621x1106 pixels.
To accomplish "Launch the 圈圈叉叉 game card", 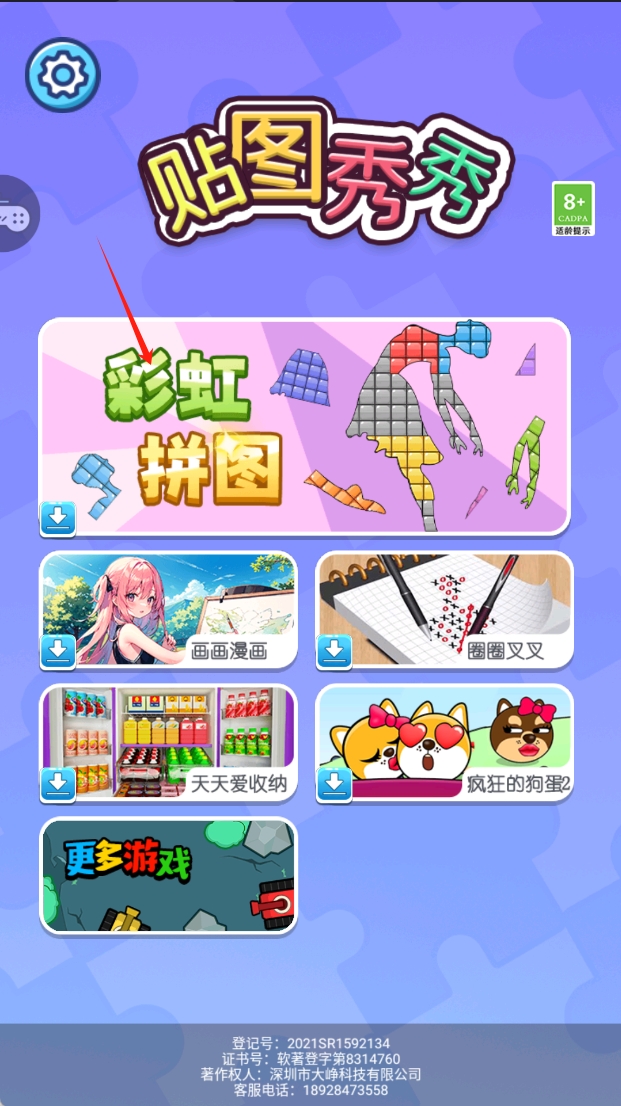I will pos(445,609).
